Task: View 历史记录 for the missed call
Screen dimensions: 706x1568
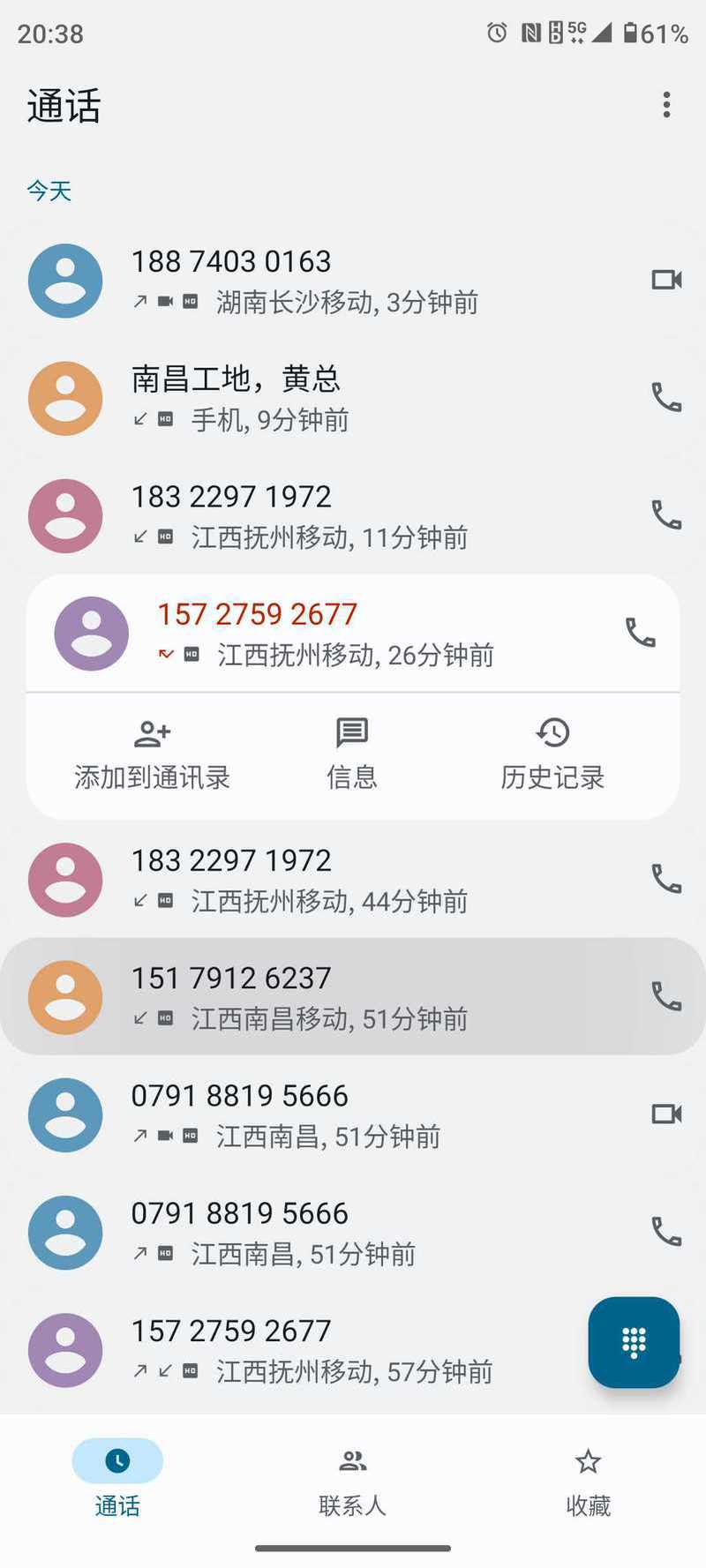Action: point(552,754)
